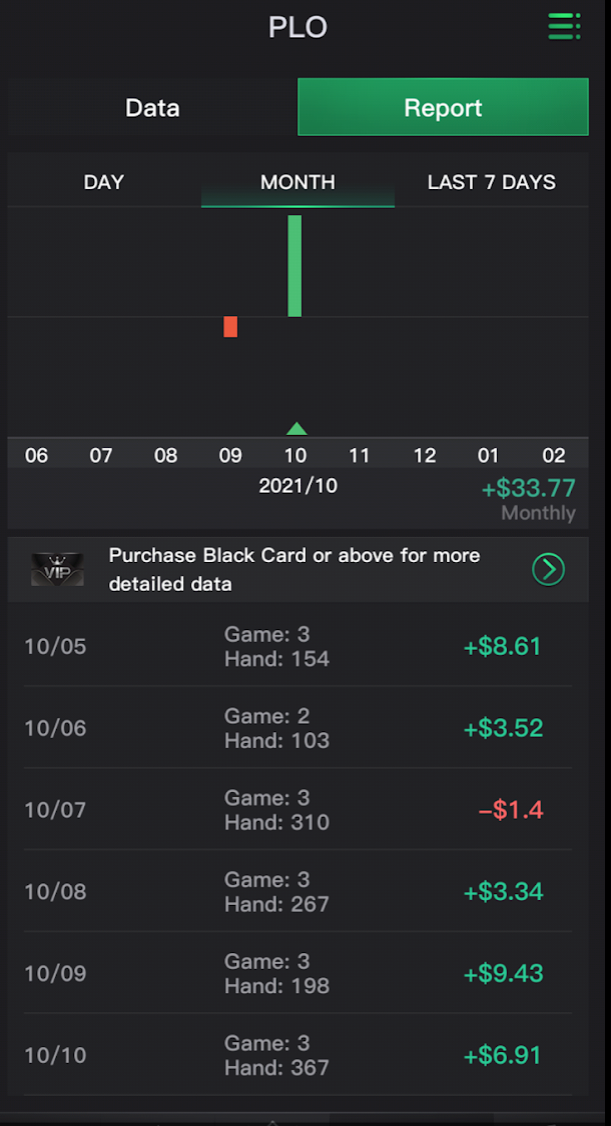Open the Purchase Black Card banner arrow

pyautogui.click(x=549, y=569)
